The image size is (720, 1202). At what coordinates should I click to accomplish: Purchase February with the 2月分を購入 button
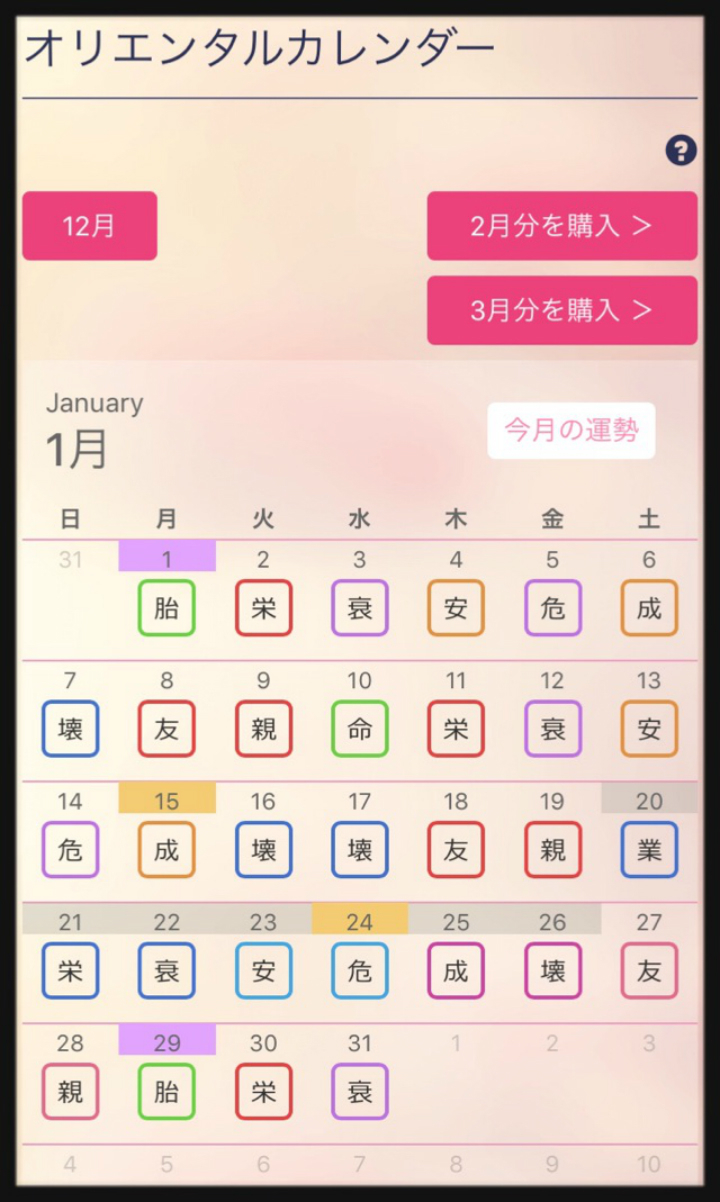click(561, 225)
